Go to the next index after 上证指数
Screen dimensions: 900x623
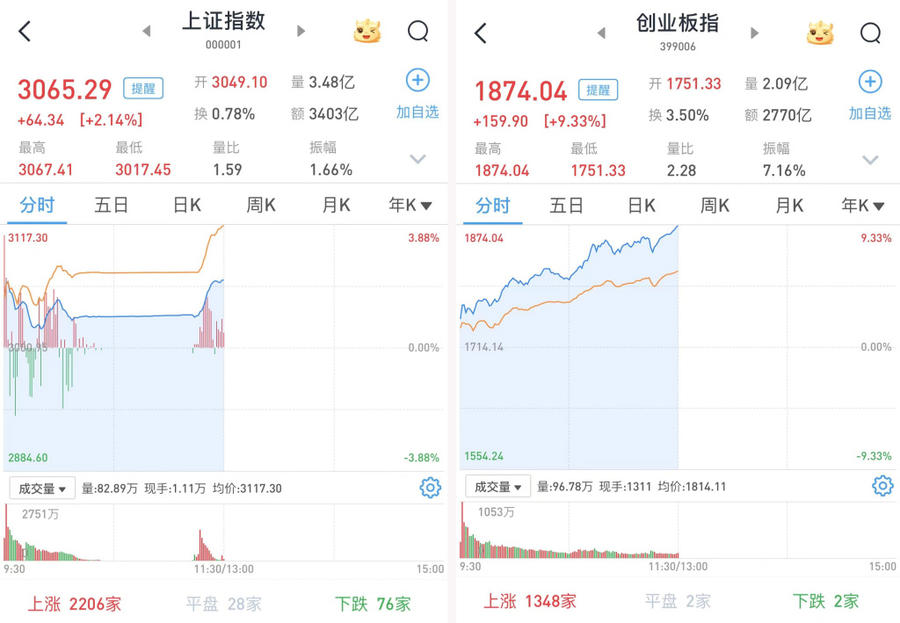click(x=300, y=32)
